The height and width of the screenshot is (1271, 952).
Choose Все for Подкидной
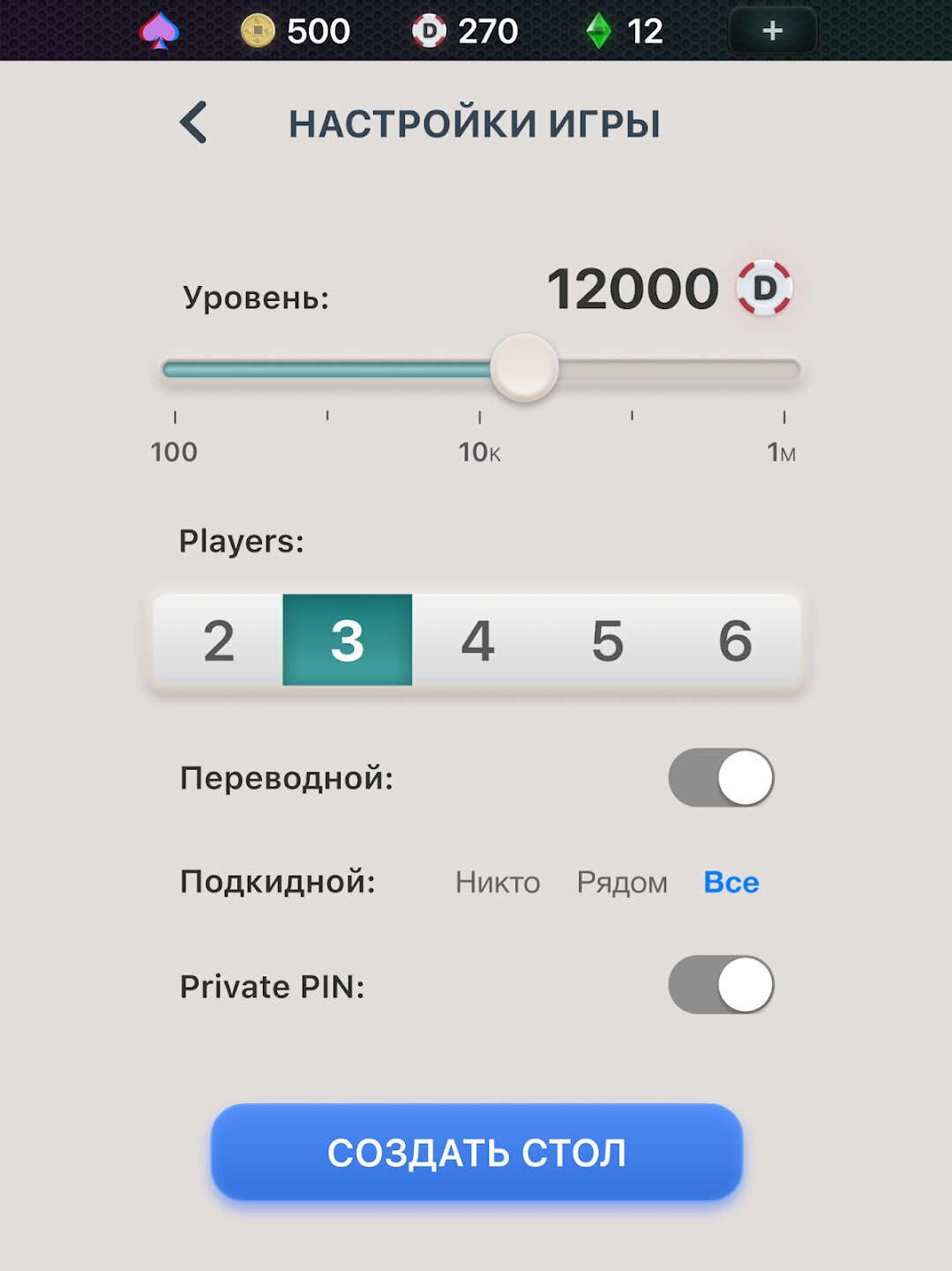coord(731,882)
